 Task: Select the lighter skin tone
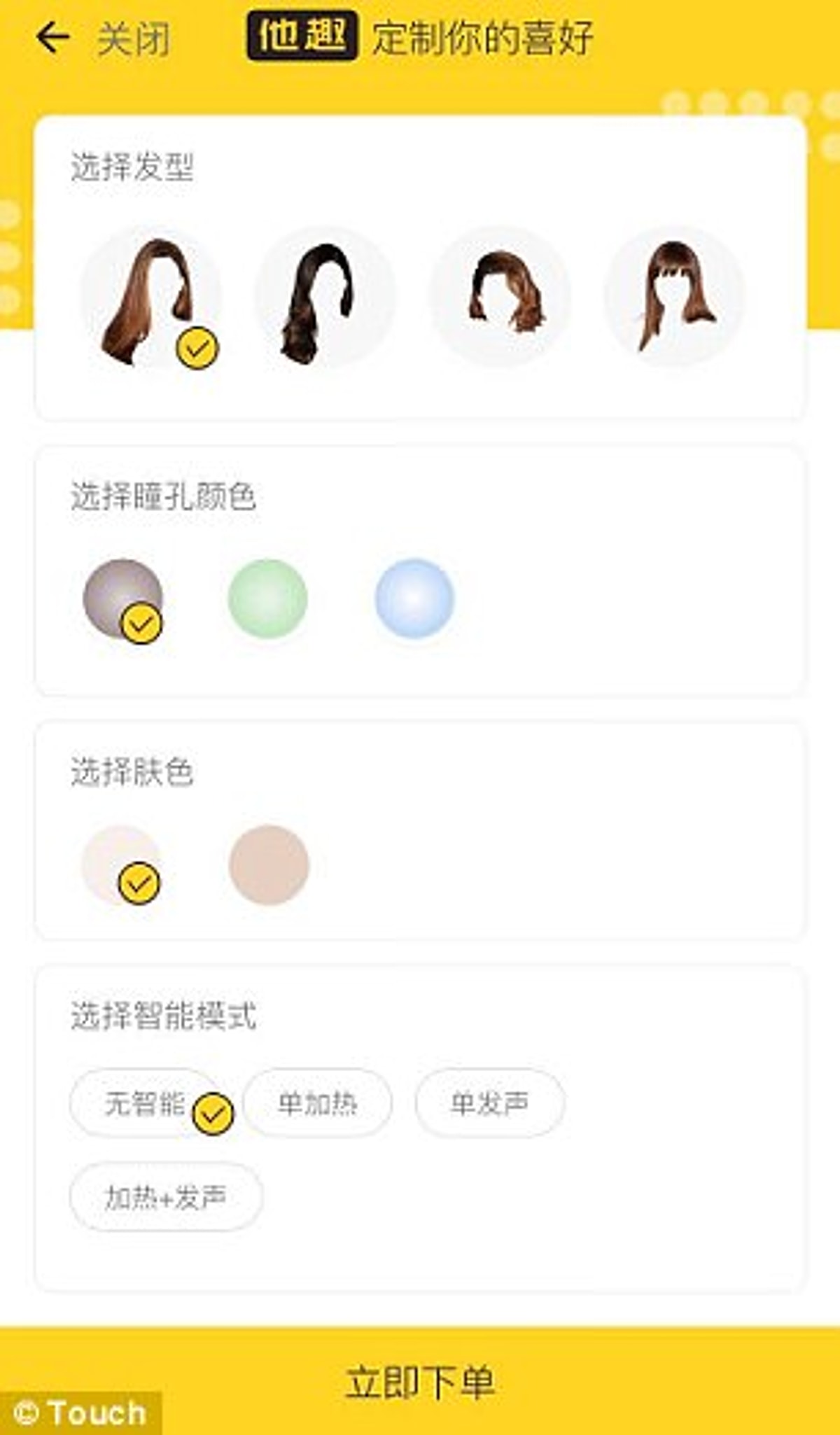point(121,864)
